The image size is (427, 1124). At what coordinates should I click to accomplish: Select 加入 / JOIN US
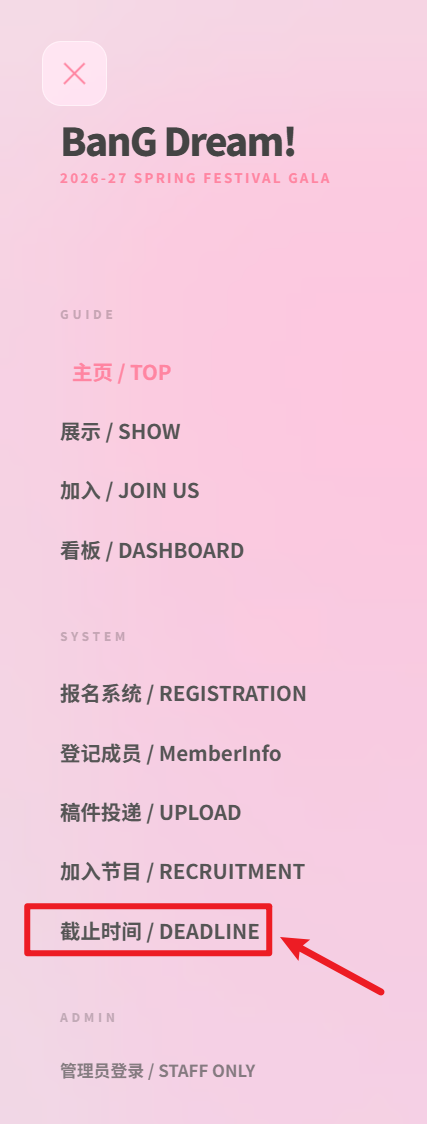130,491
